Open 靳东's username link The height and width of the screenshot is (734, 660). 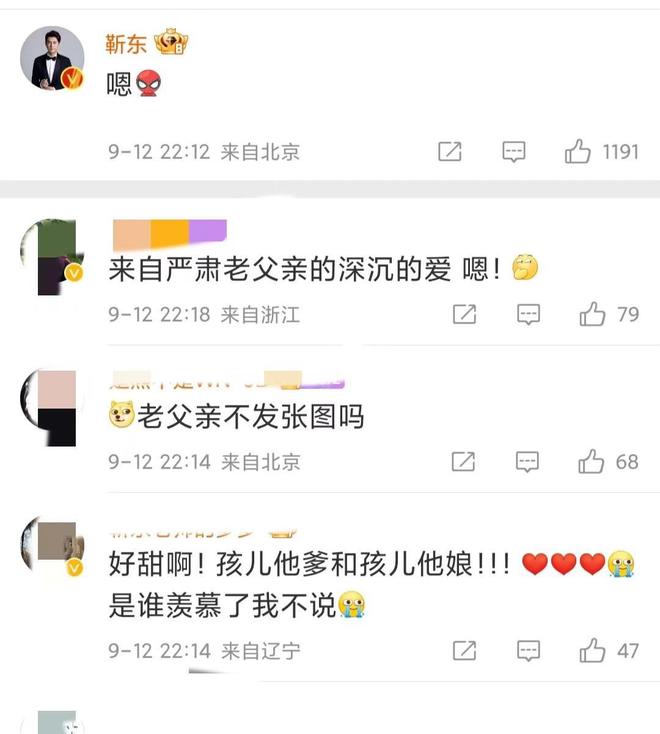pyautogui.click(x=126, y=44)
